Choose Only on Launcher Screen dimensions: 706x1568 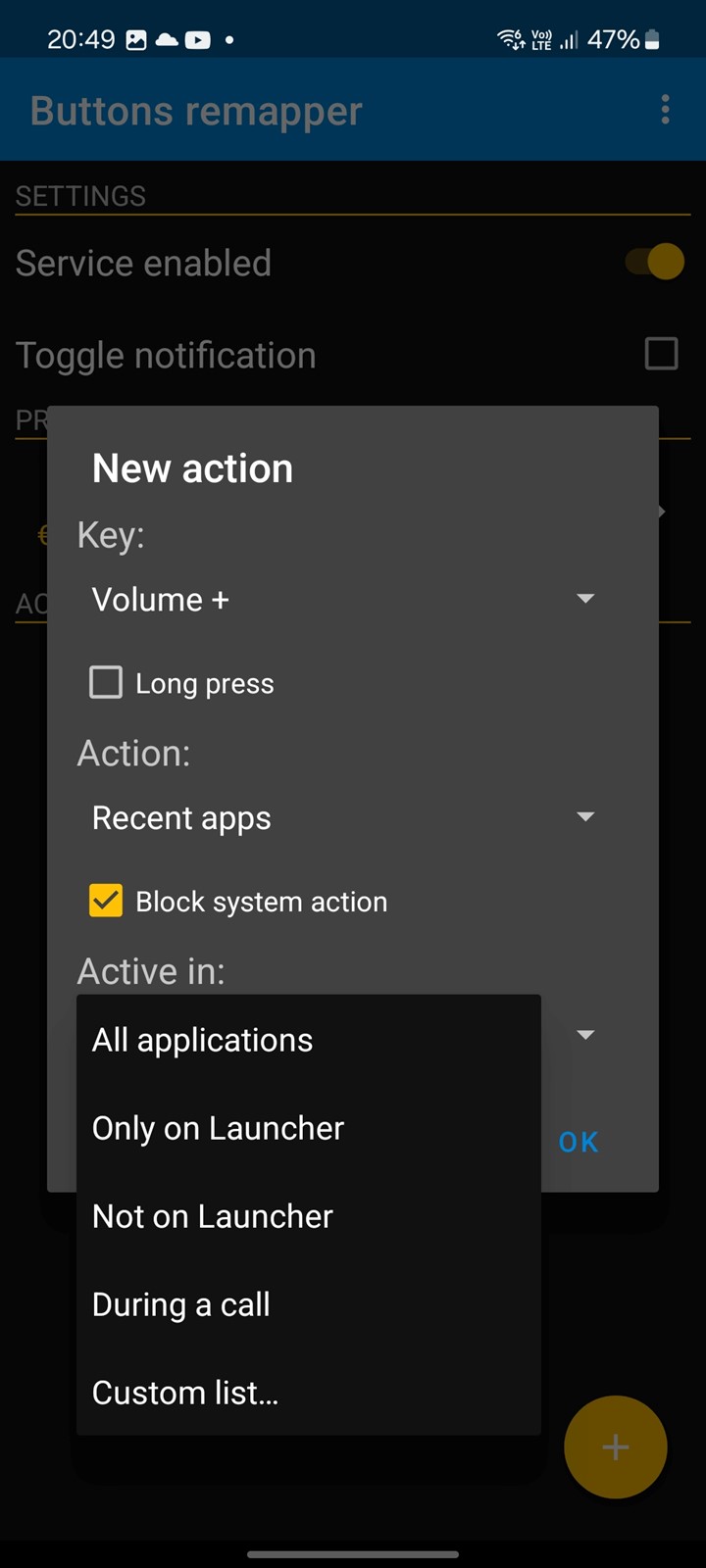[309, 1128]
